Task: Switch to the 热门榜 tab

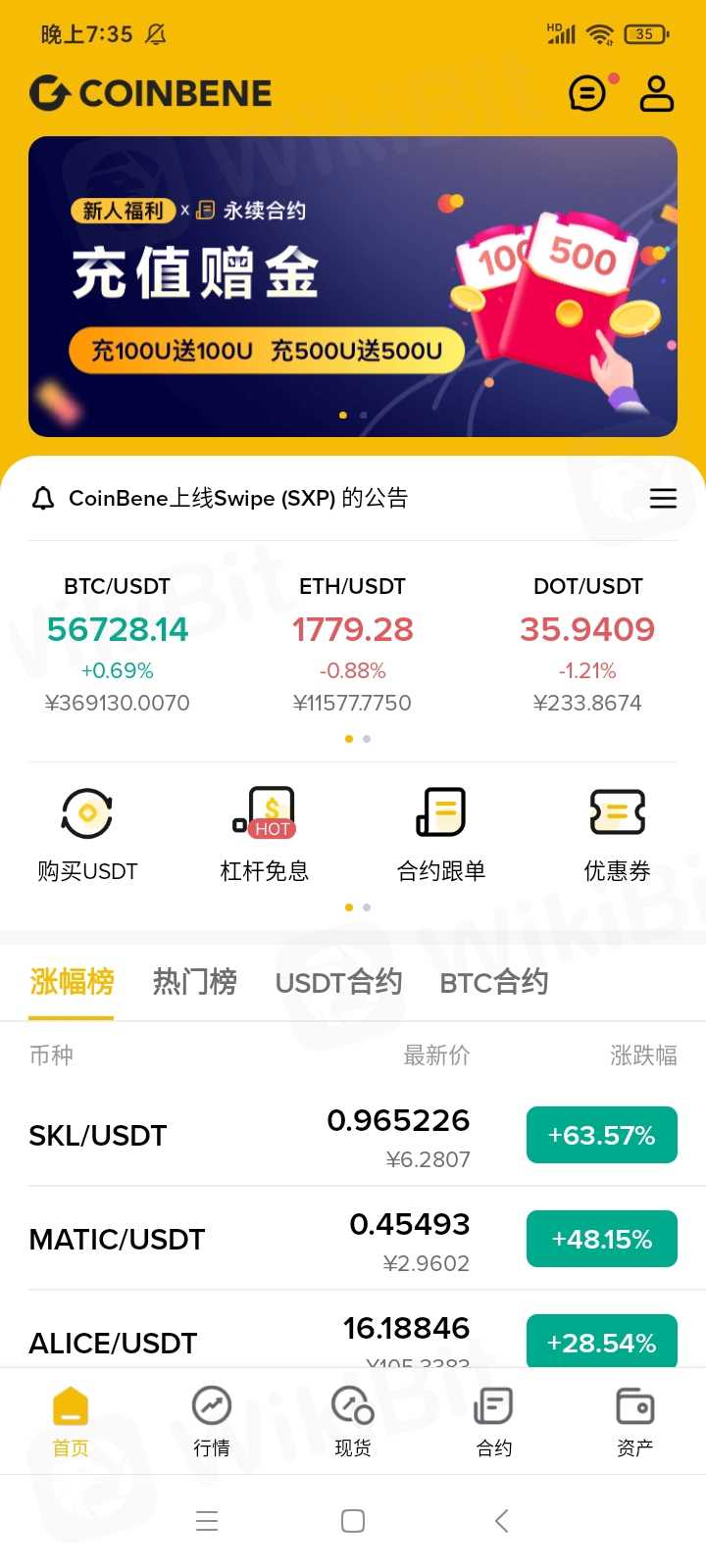Action: tap(194, 982)
